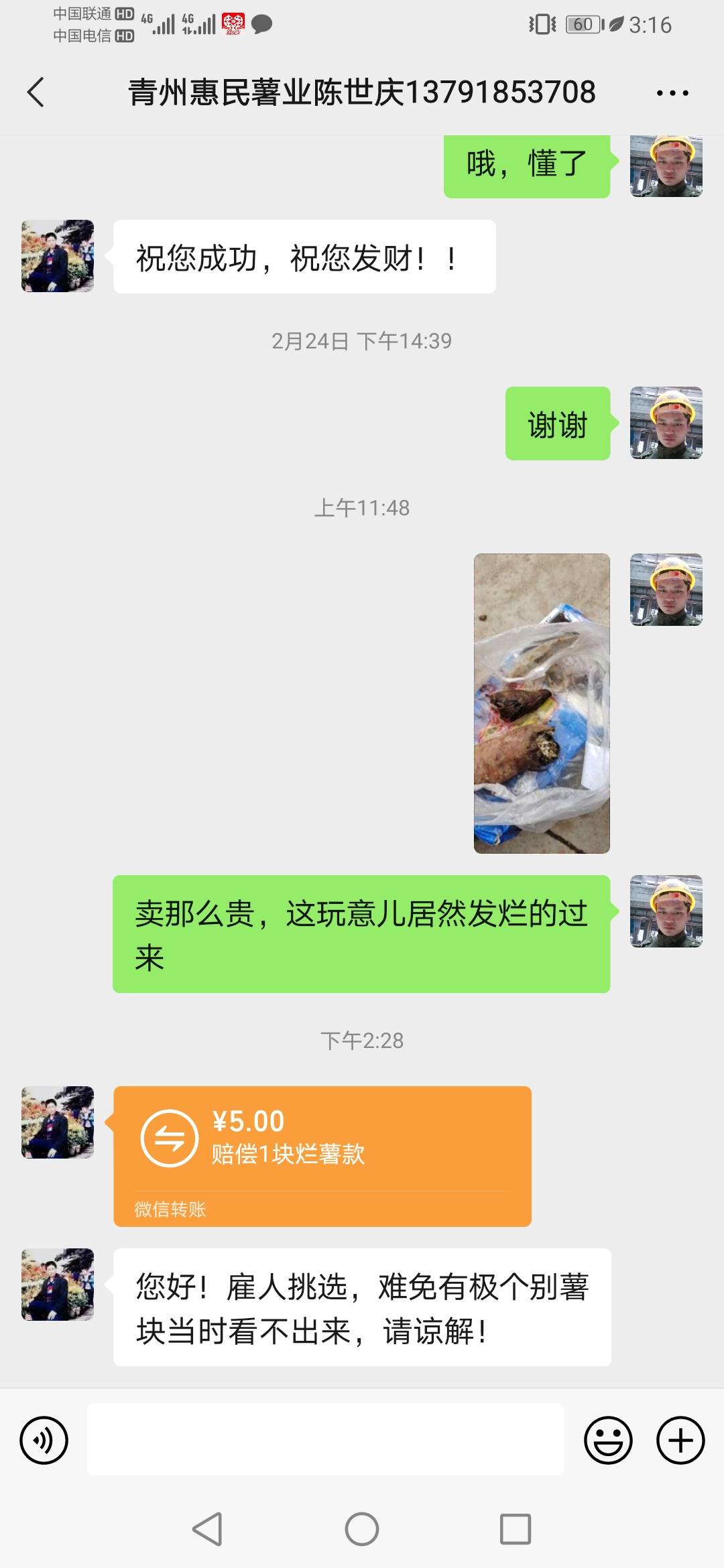Image resolution: width=724 pixels, height=1568 pixels.
Task: Open the plus attachments panel
Action: click(680, 1440)
